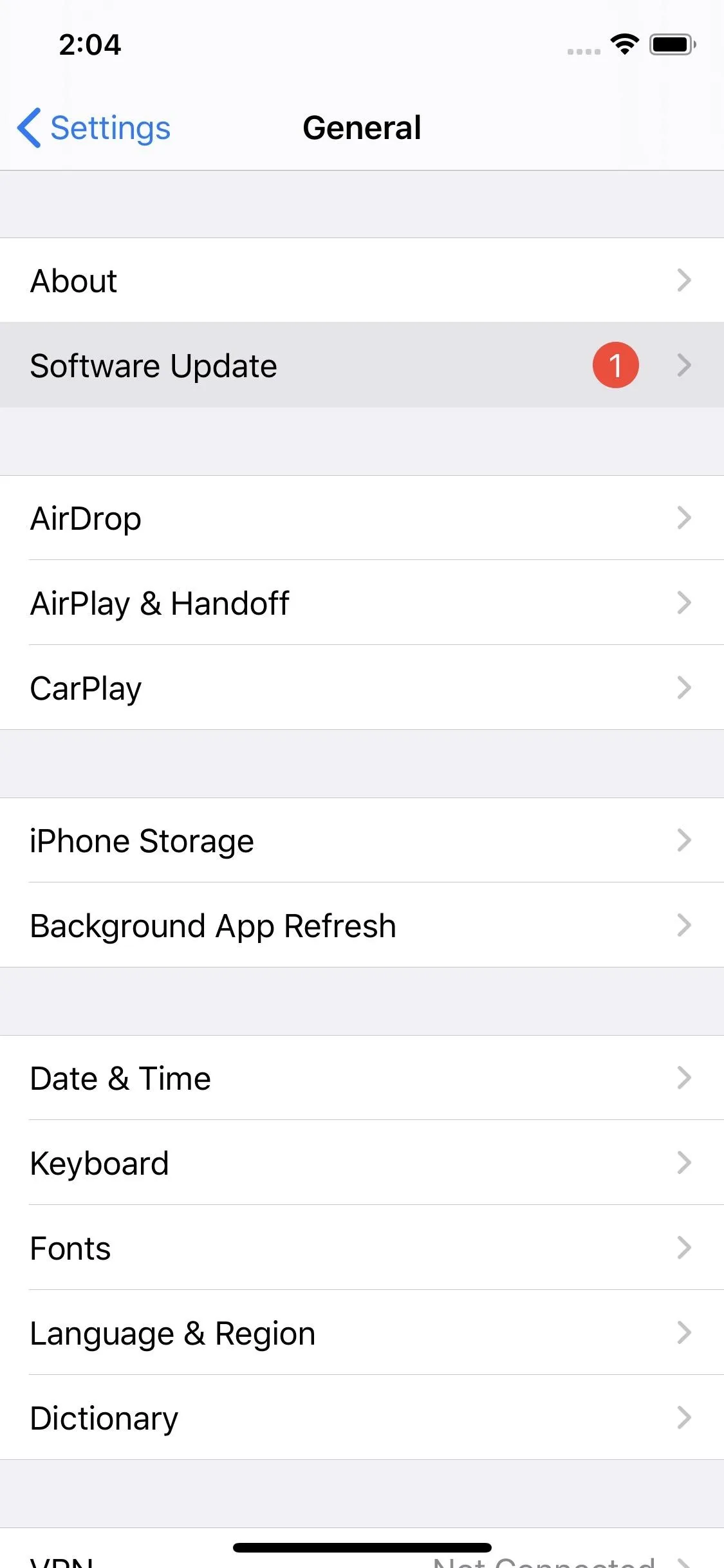Open Keyboard settings
724x1568 pixels.
tap(362, 1163)
